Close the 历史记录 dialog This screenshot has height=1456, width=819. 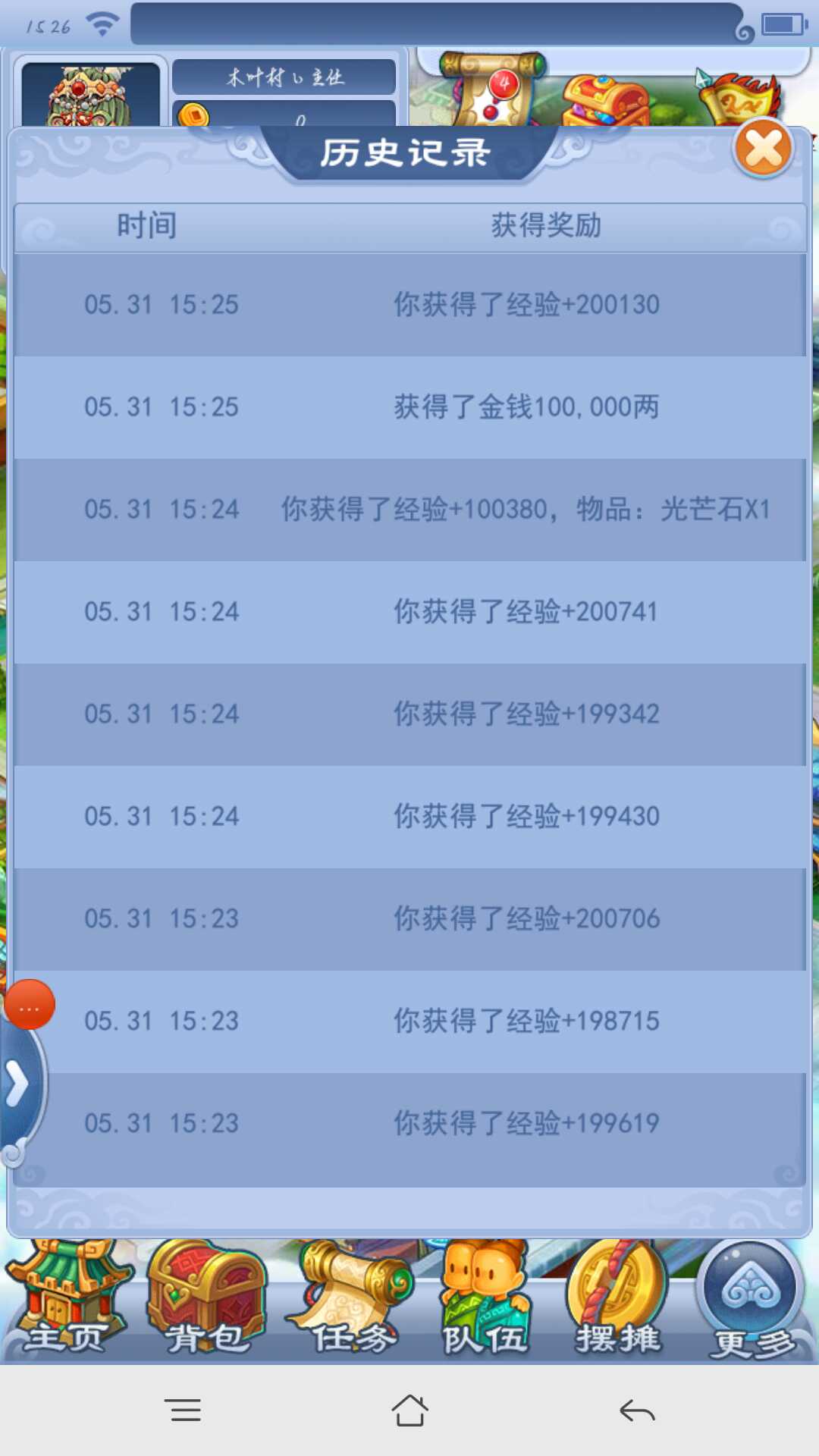point(763,148)
